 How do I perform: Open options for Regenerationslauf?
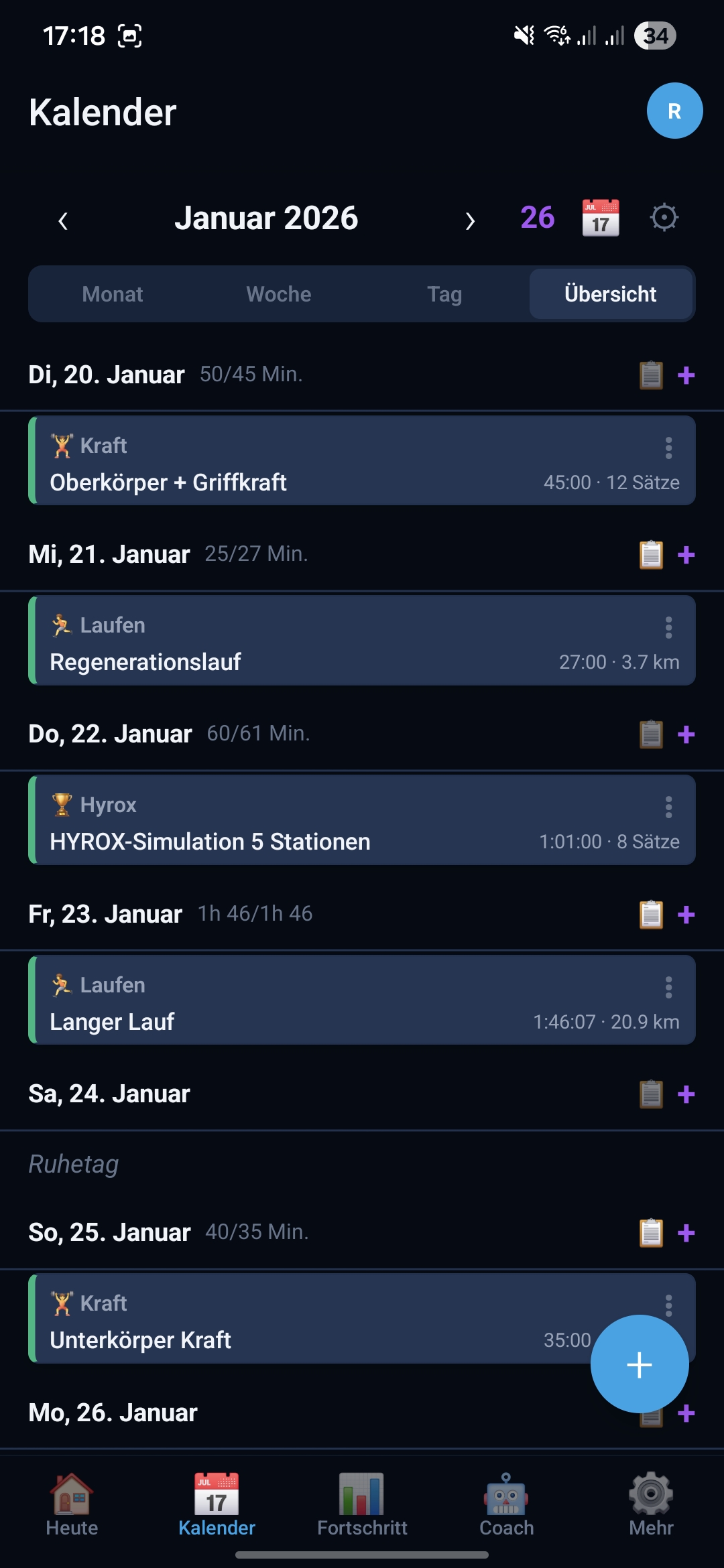coord(668,628)
